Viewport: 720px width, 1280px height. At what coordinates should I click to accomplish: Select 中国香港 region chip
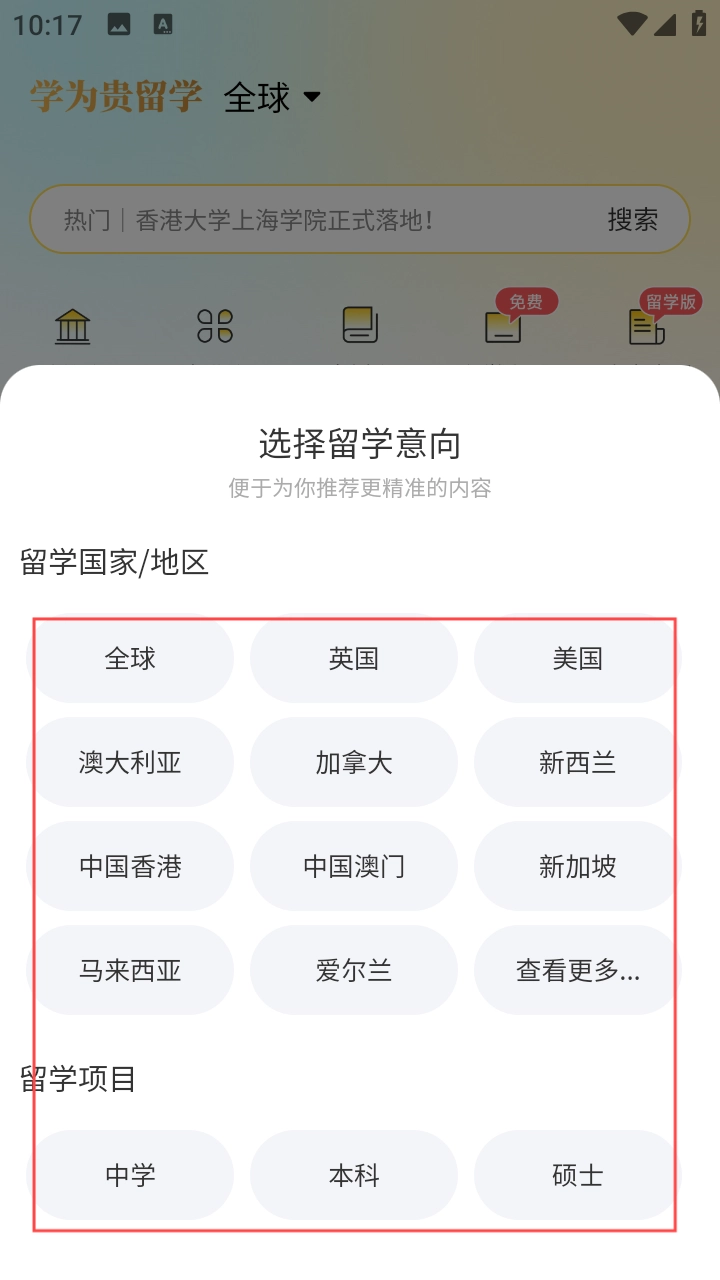pos(130,867)
